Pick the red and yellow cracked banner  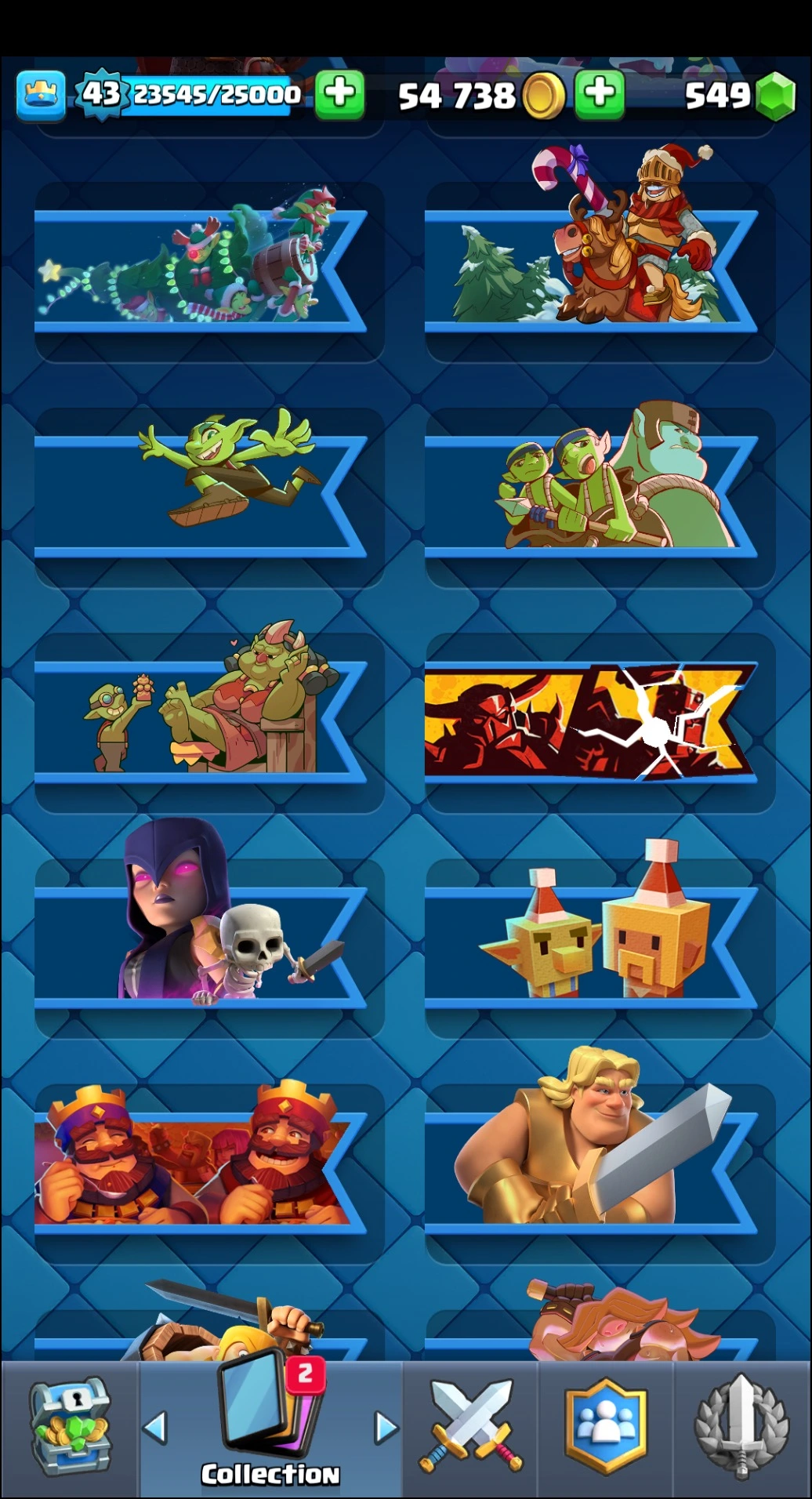tap(590, 721)
